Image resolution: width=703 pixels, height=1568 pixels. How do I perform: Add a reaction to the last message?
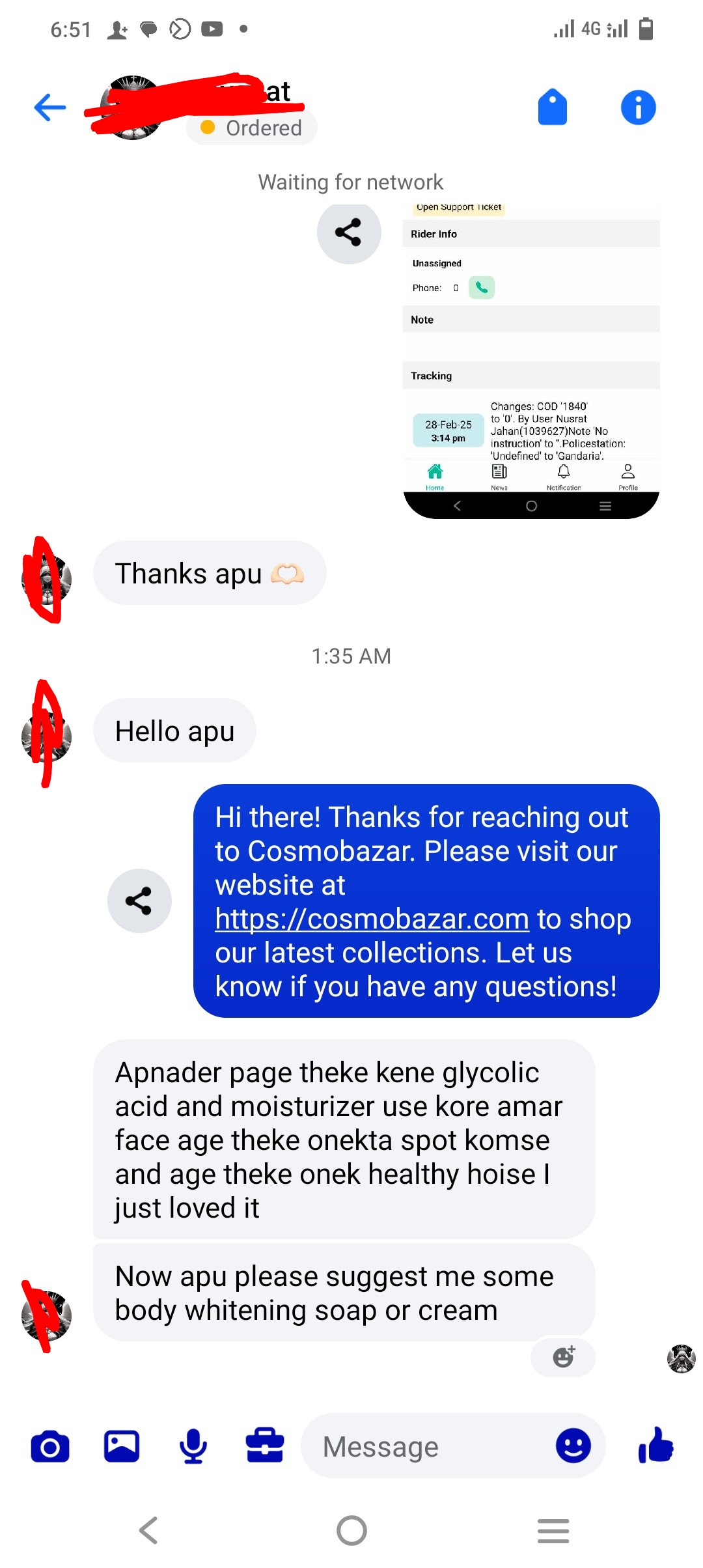coord(563,1357)
